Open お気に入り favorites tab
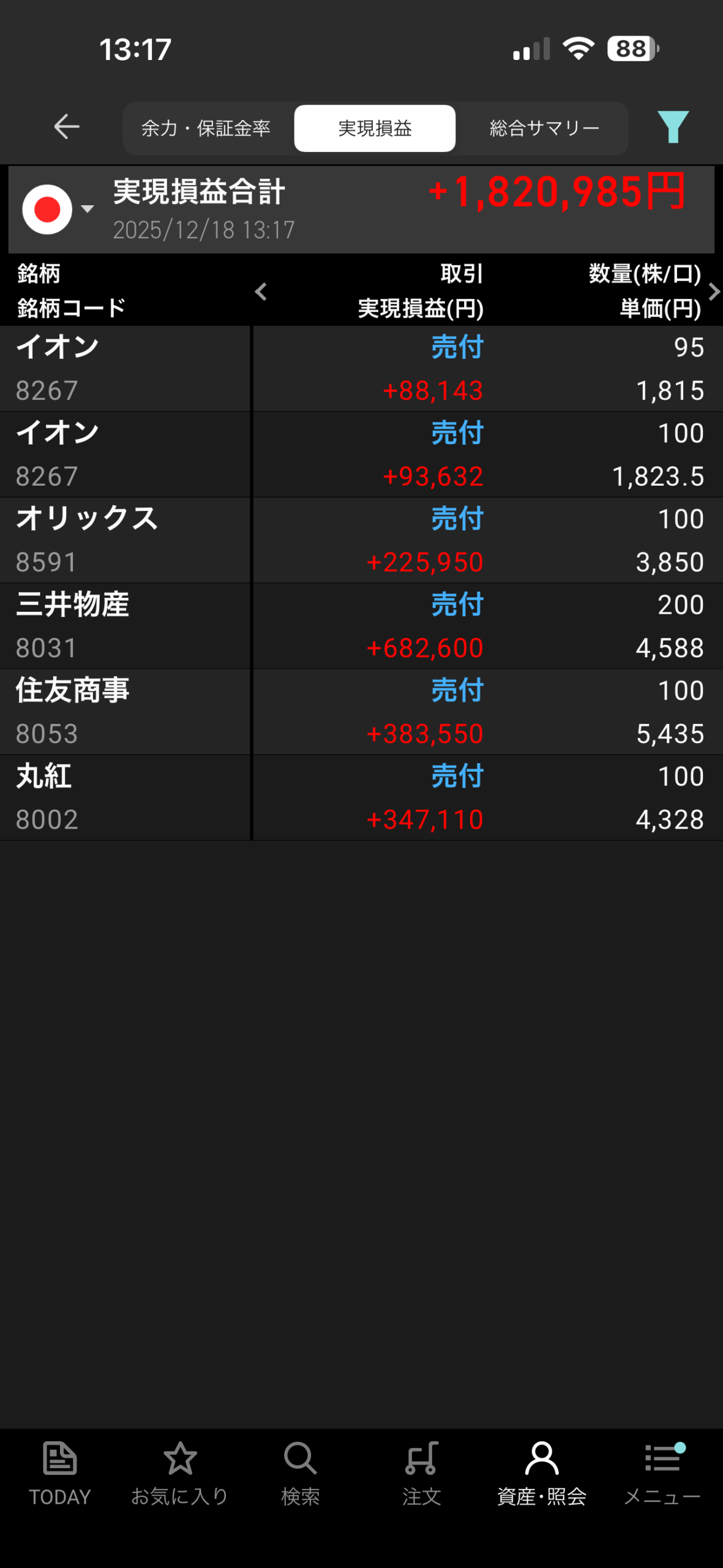Image resolution: width=723 pixels, height=1568 pixels. click(180, 1473)
